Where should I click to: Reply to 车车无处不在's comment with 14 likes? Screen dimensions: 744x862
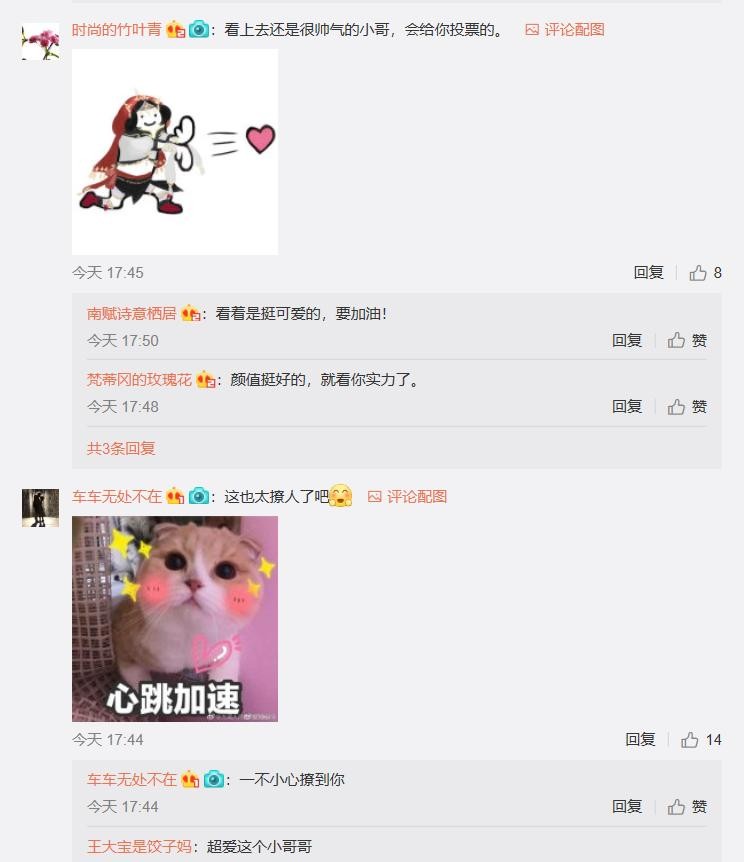click(640, 740)
